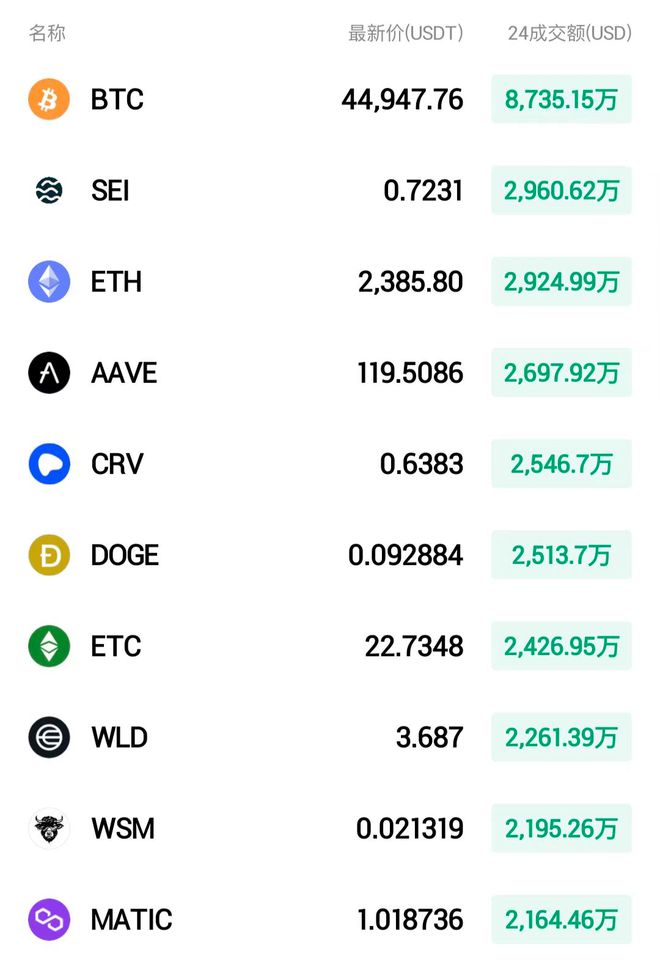View DOGE coin details

[125, 555]
